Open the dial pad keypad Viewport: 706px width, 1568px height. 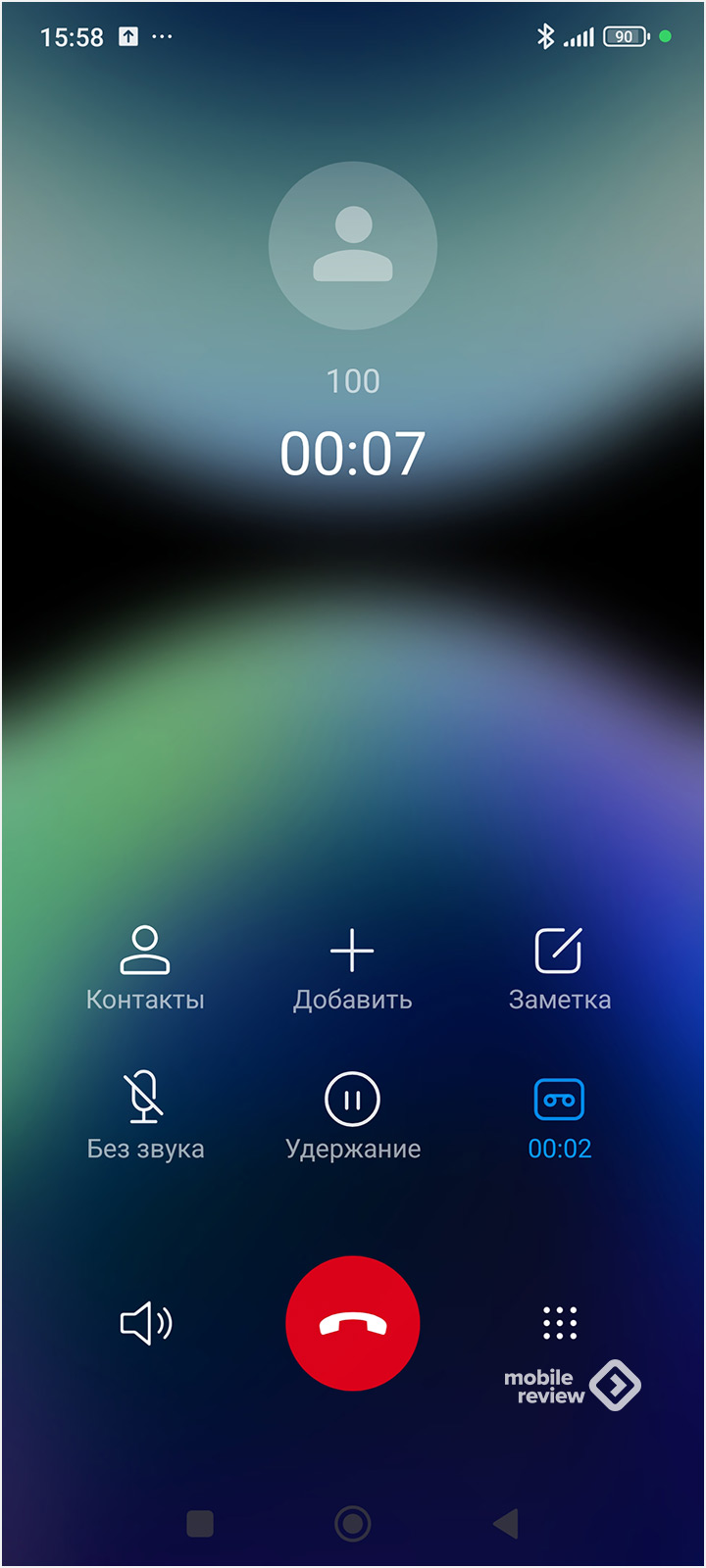(x=560, y=1323)
